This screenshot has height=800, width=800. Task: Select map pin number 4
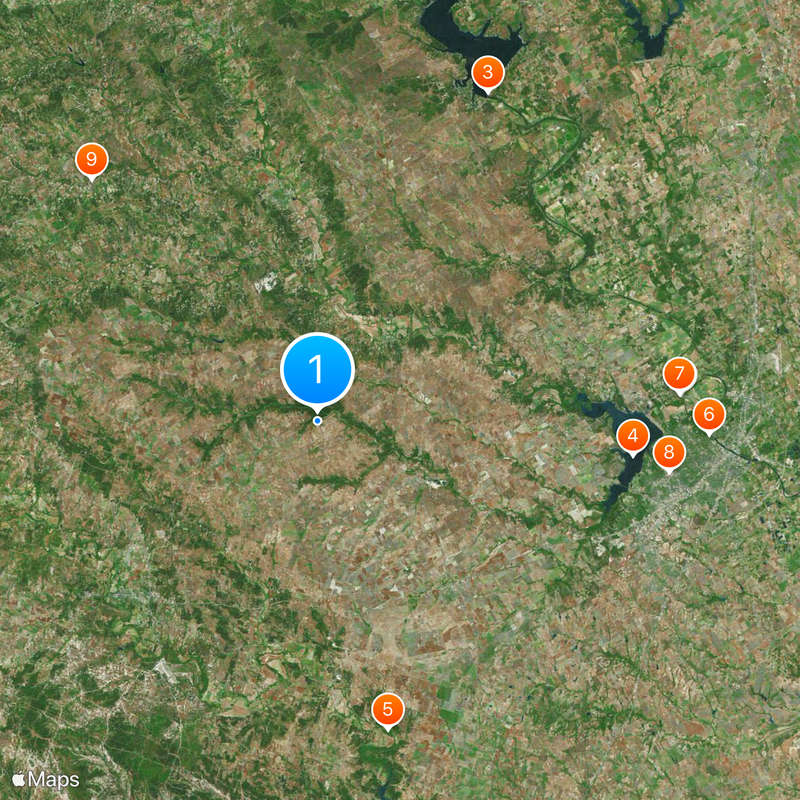pyautogui.click(x=632, y=436)
